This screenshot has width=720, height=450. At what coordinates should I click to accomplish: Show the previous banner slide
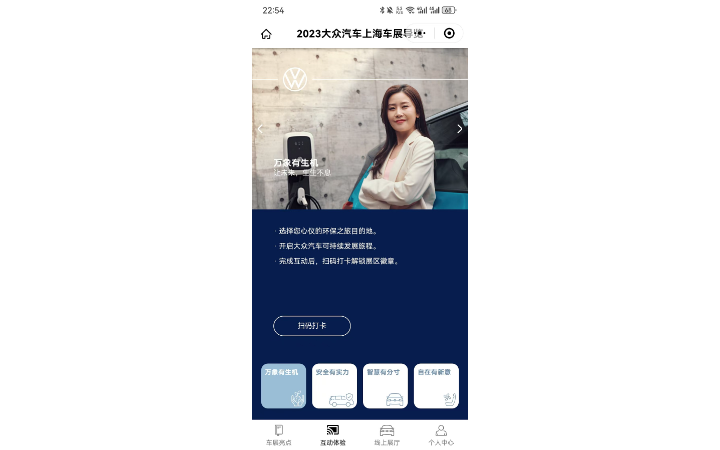point(260,129)
